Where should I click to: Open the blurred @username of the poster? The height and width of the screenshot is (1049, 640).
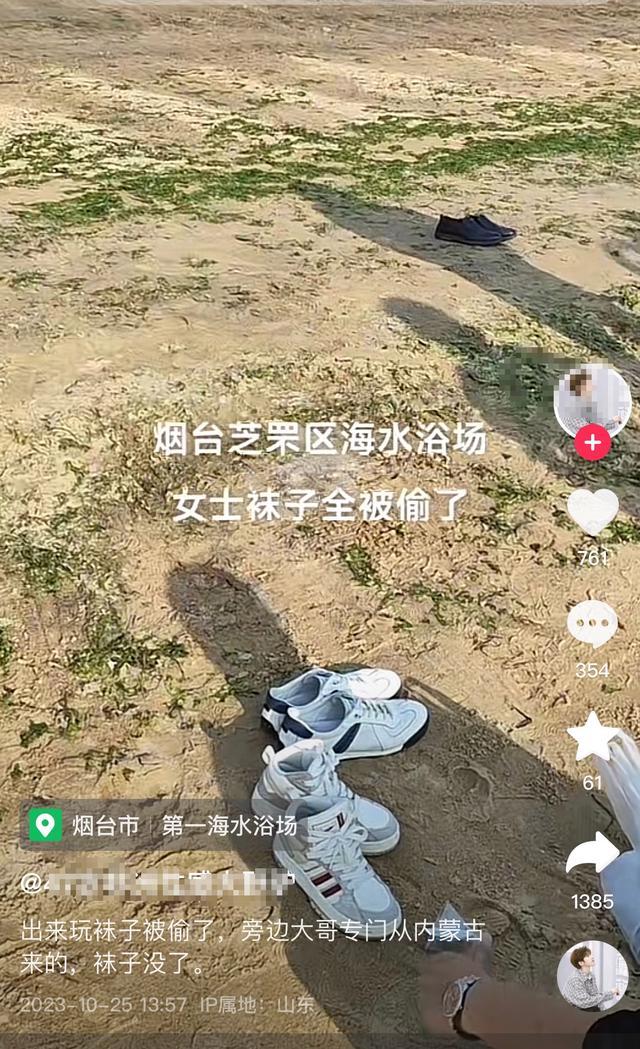tap(158, 883)
